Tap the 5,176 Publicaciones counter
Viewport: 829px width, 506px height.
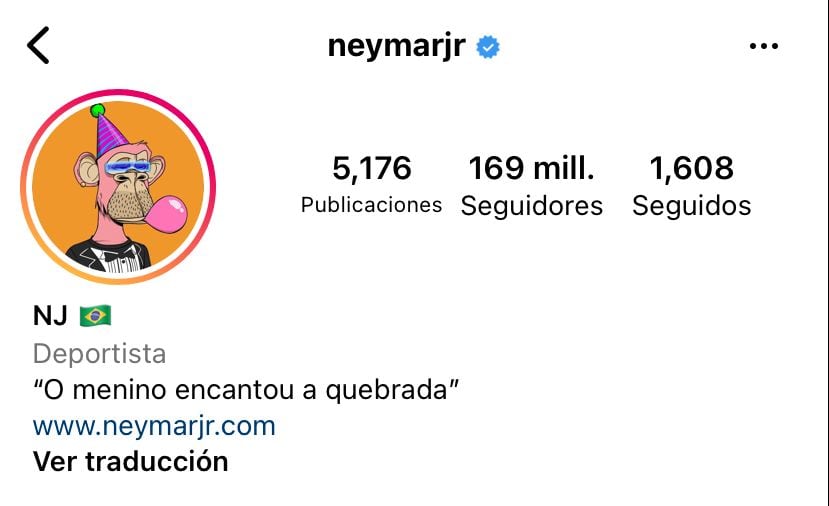[x=371, y=186]
